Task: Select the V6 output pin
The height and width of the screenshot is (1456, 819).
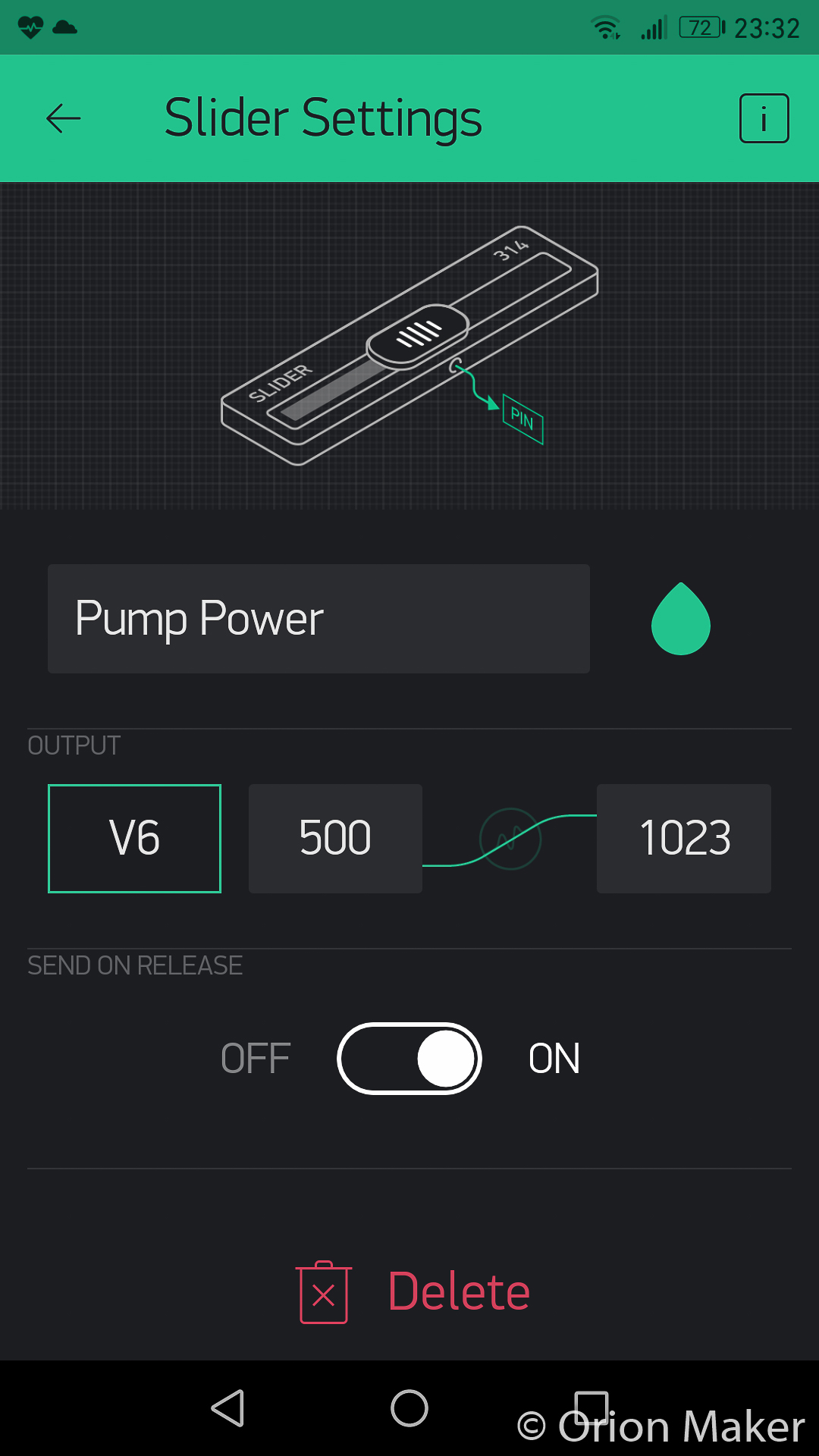Action: click(x=134, y=838)
